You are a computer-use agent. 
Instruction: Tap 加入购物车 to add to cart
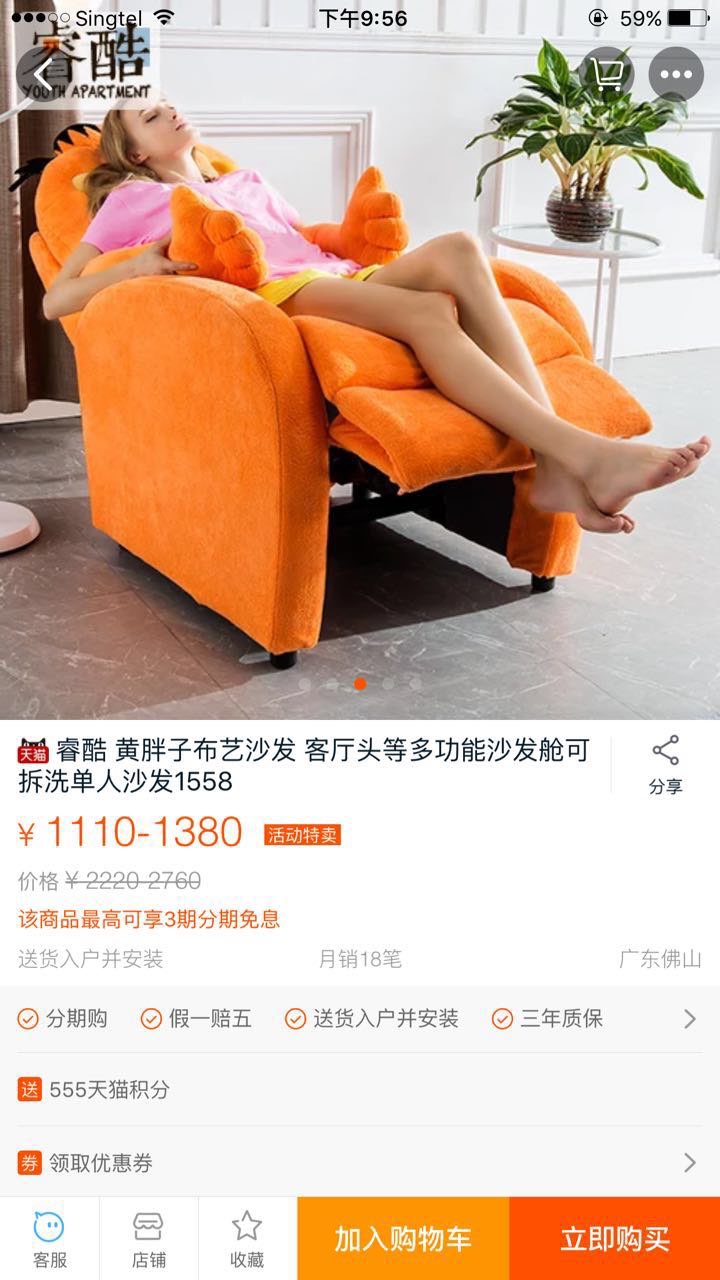(x=403, y=1239)
